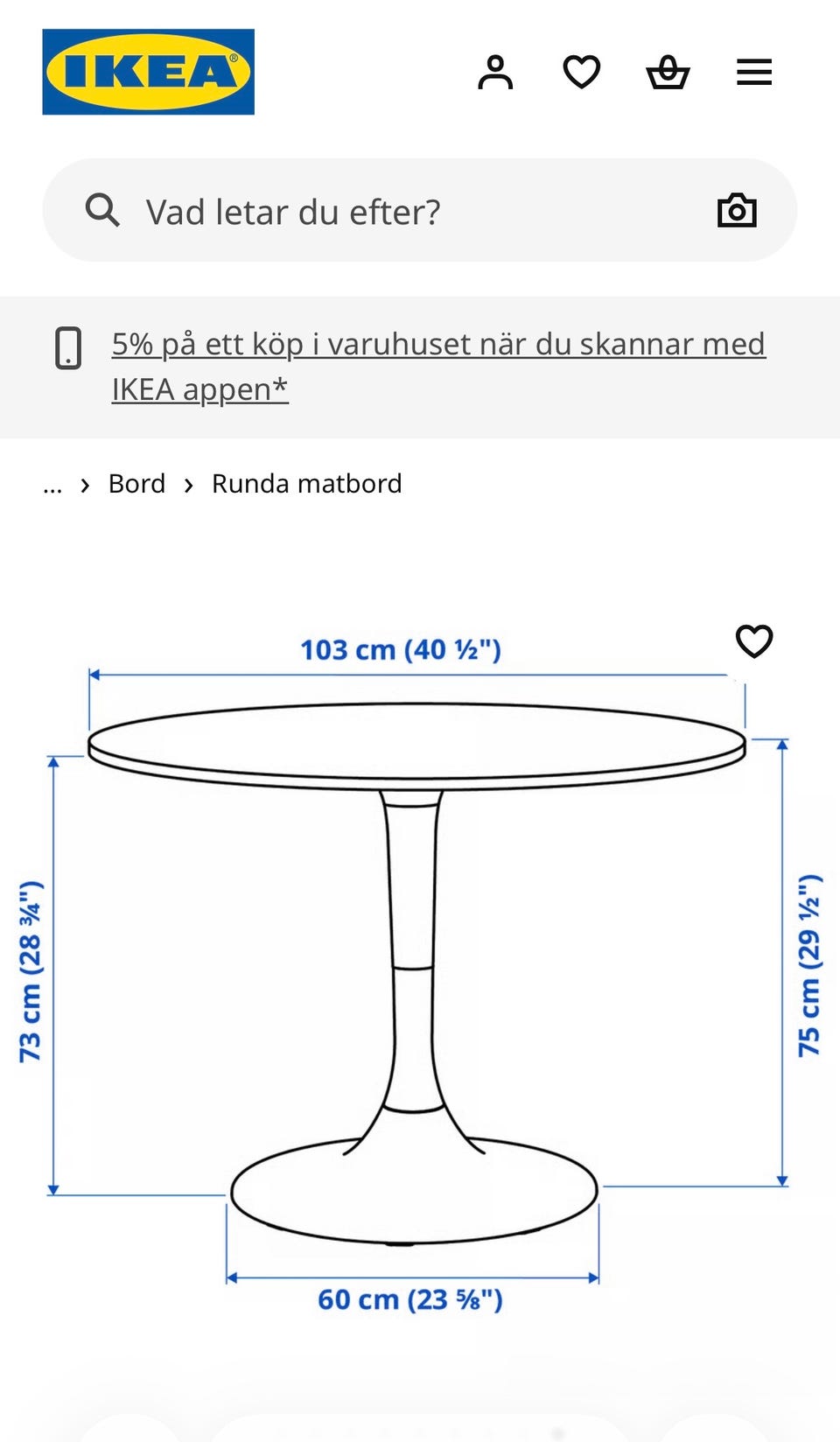The width and height of the screenshot is (840, 1442).
Task: Select the highlighted carousel pagination dot
Action: [555, 1432]
